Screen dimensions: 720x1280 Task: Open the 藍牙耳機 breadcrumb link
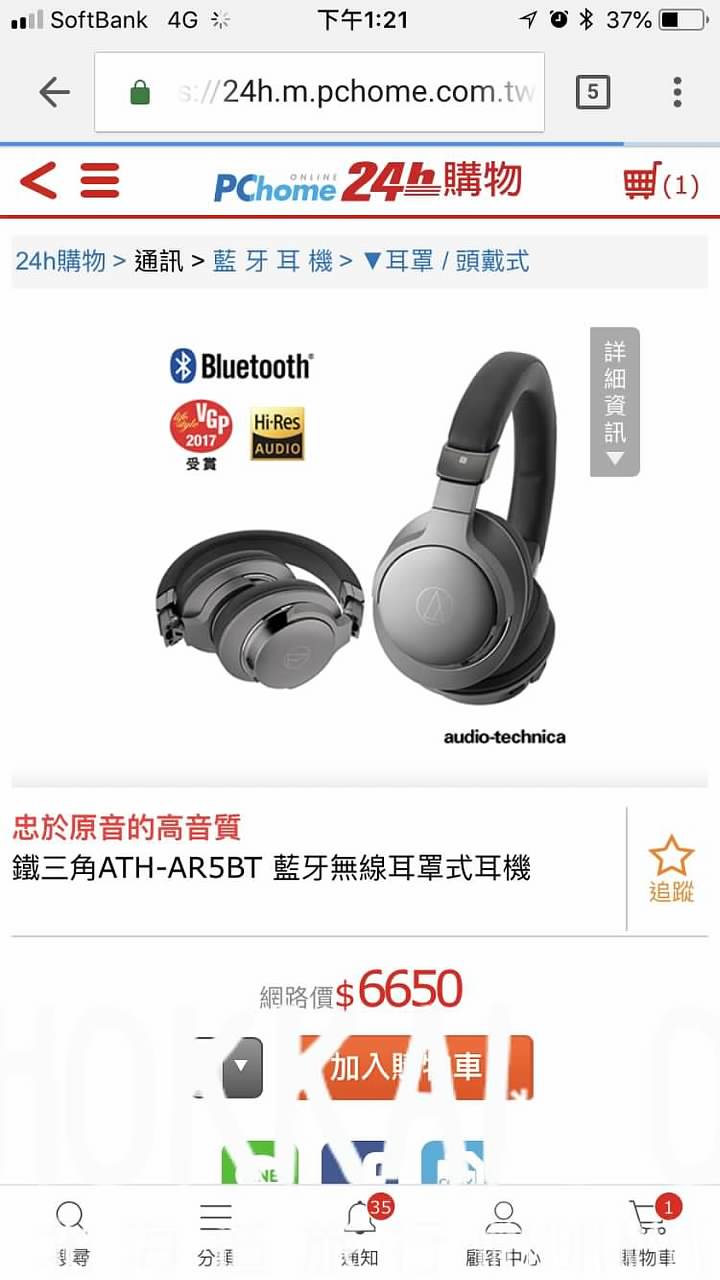(273, 261)
